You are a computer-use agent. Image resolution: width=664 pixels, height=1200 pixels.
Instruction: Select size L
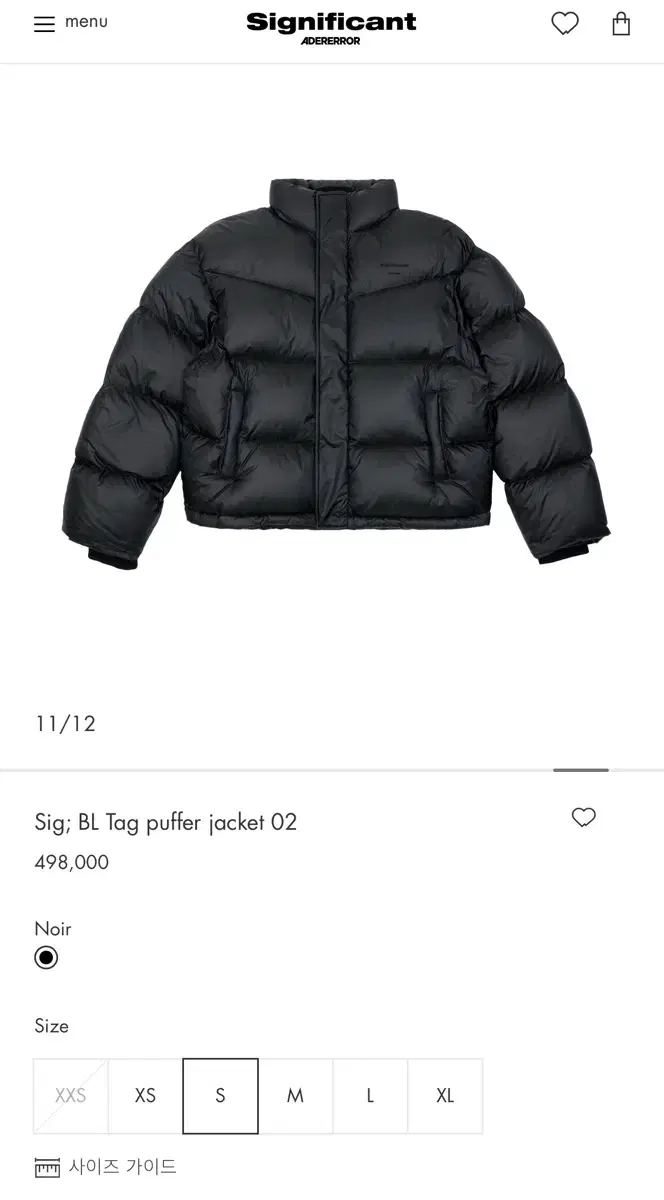(370, 1096)
